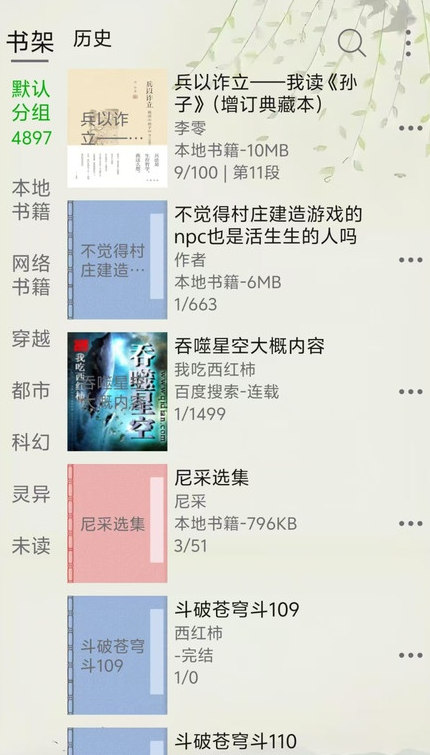Image resolution: width=430 pixels, height=755 pixels.
Task: Open more options for 尼采选集
Action: tap(410, 523)
